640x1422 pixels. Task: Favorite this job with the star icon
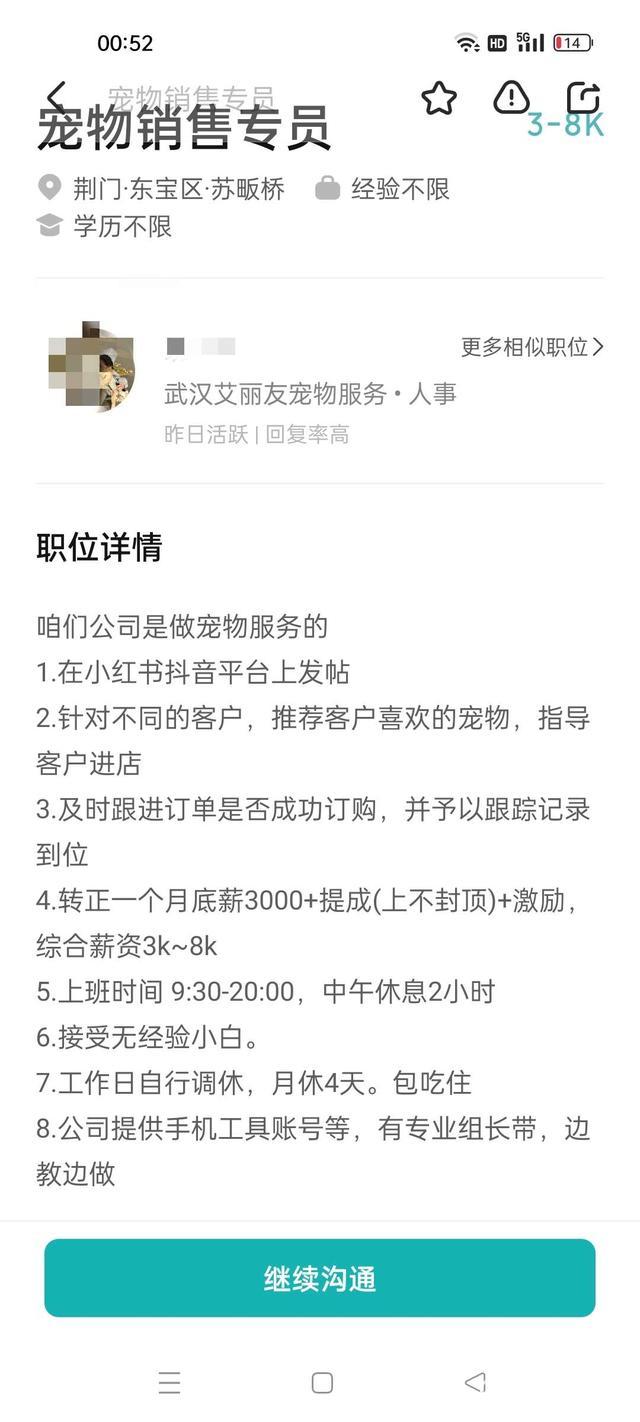click(x=439, y=98)
